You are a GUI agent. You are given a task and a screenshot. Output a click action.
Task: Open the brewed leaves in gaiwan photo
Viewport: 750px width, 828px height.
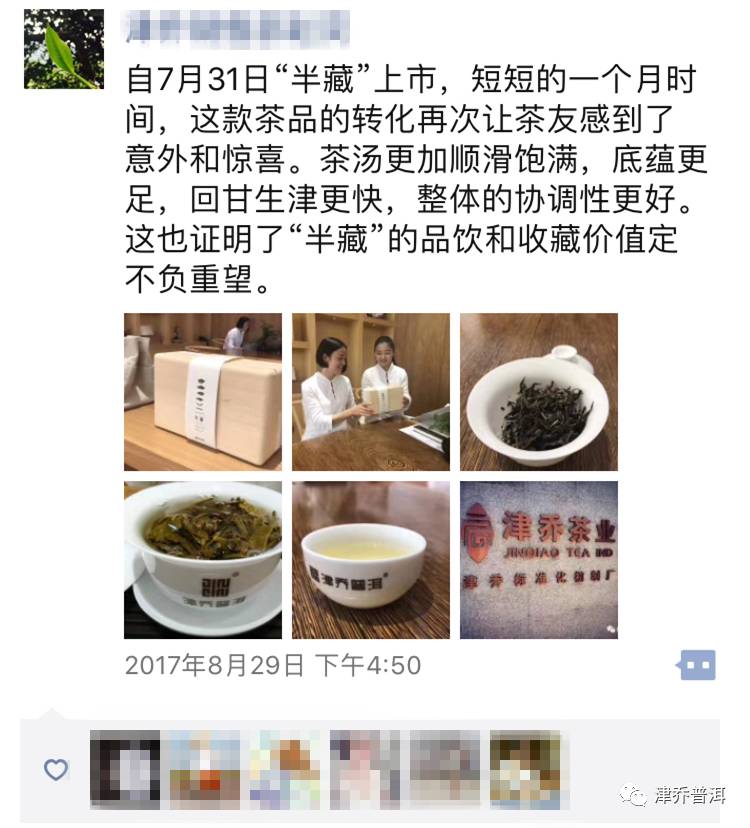coord(203,560)
